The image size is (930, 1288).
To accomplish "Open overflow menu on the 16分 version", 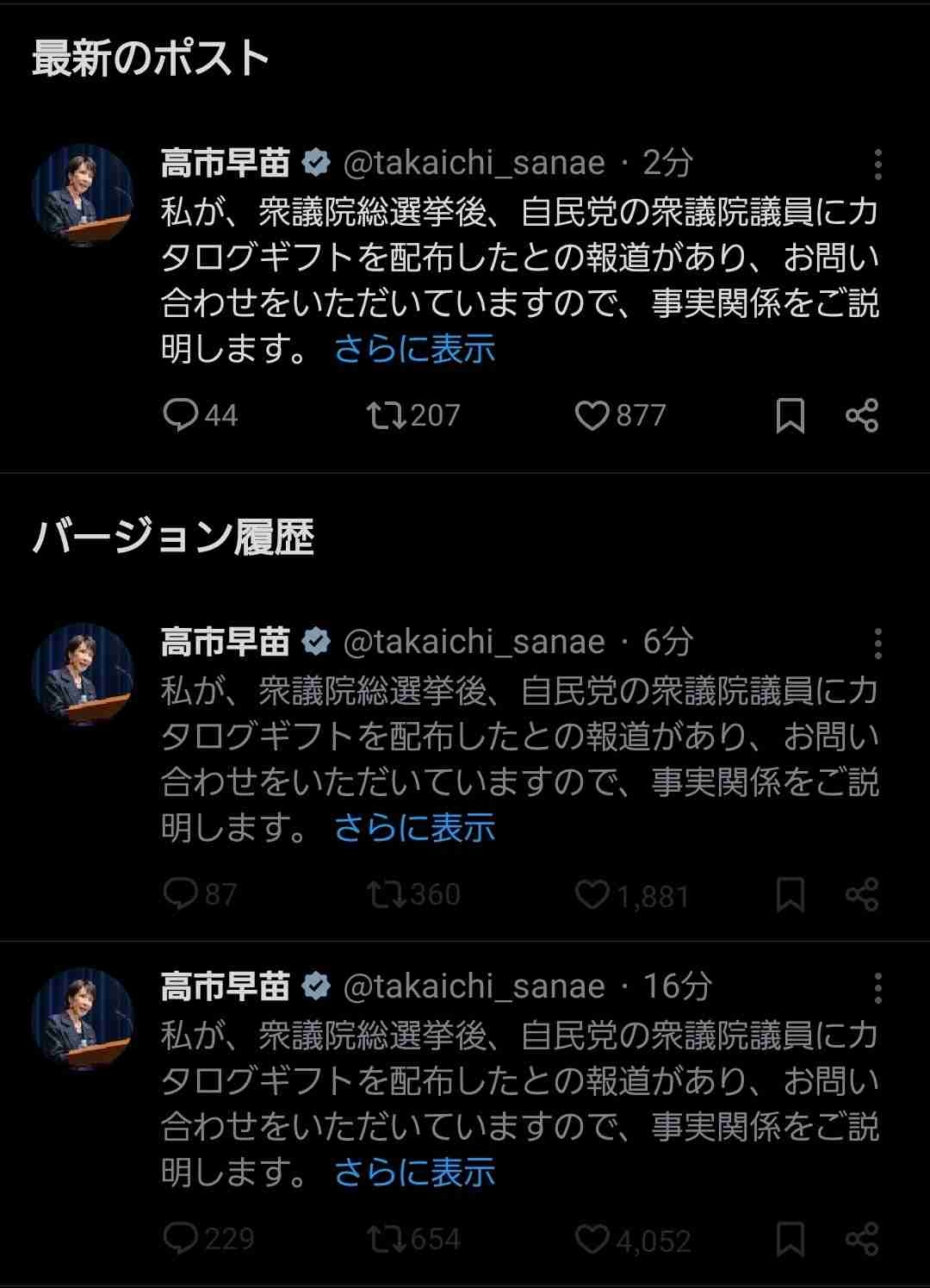I will point(877,987).
